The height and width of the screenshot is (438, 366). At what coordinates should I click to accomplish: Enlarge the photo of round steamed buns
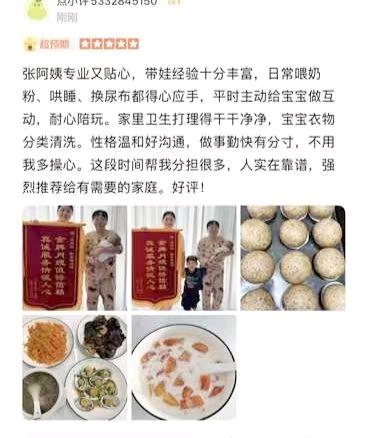pyautogui.click(x=293, y=258)
